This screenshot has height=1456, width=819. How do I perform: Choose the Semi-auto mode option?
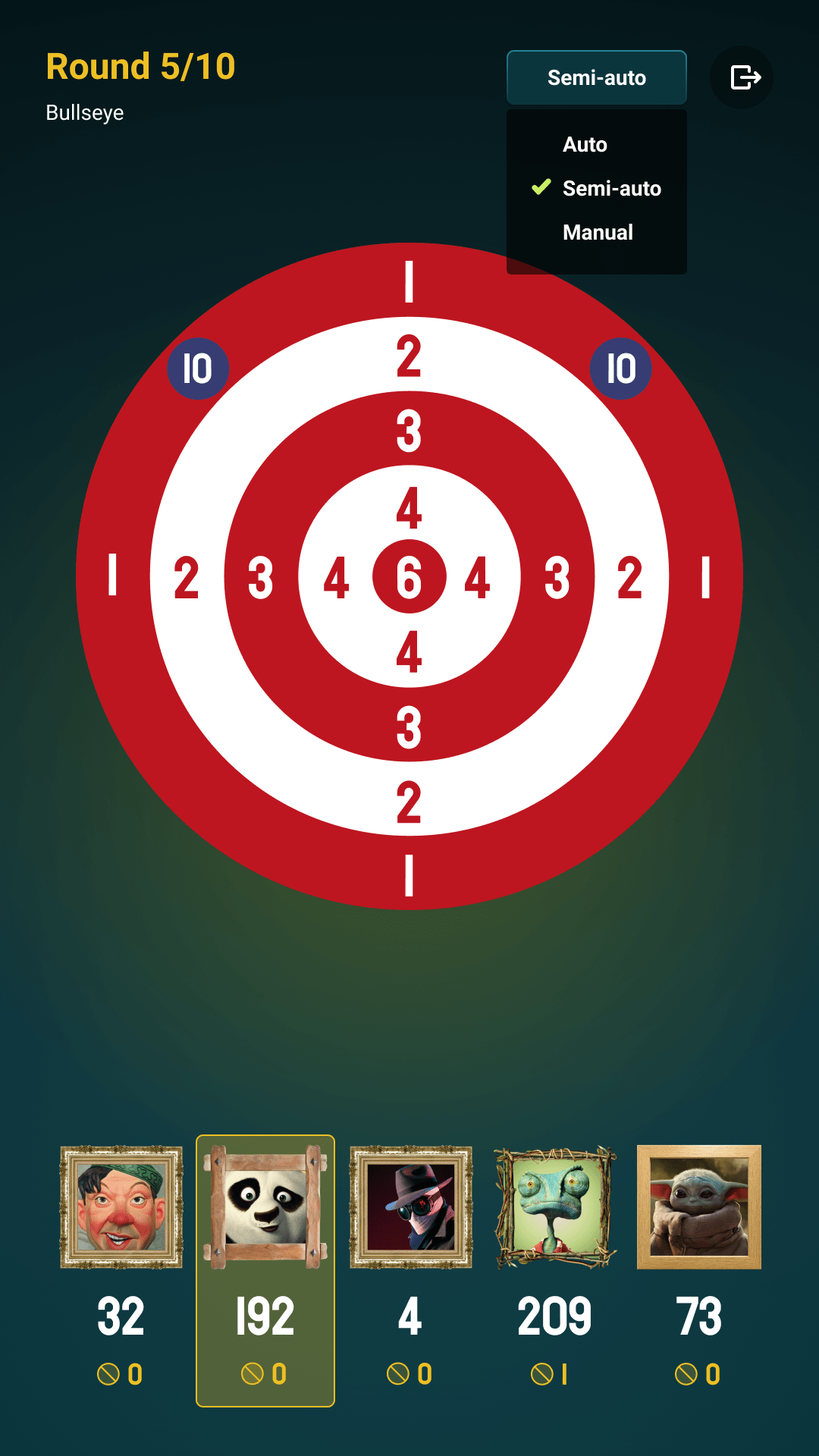[x=610, y=189]
